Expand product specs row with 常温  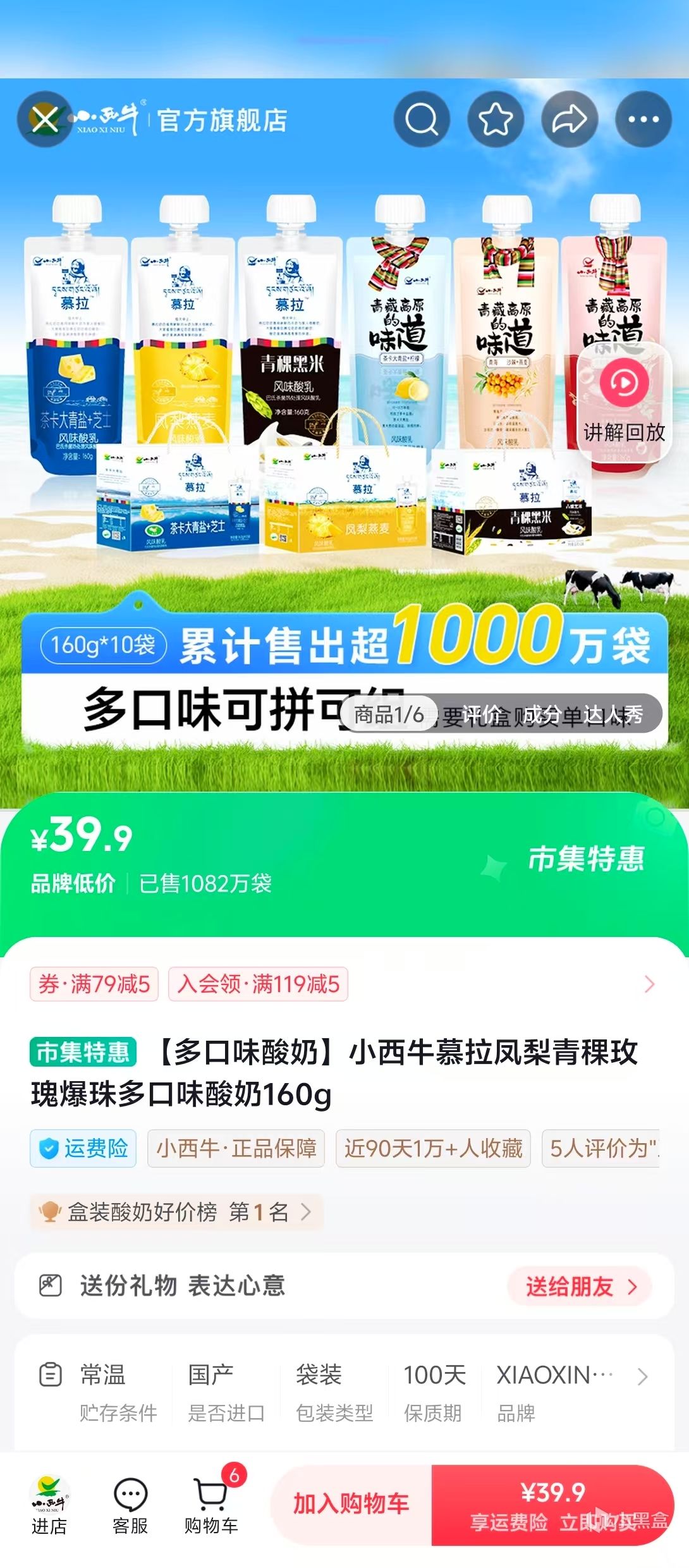(642, 1376)
